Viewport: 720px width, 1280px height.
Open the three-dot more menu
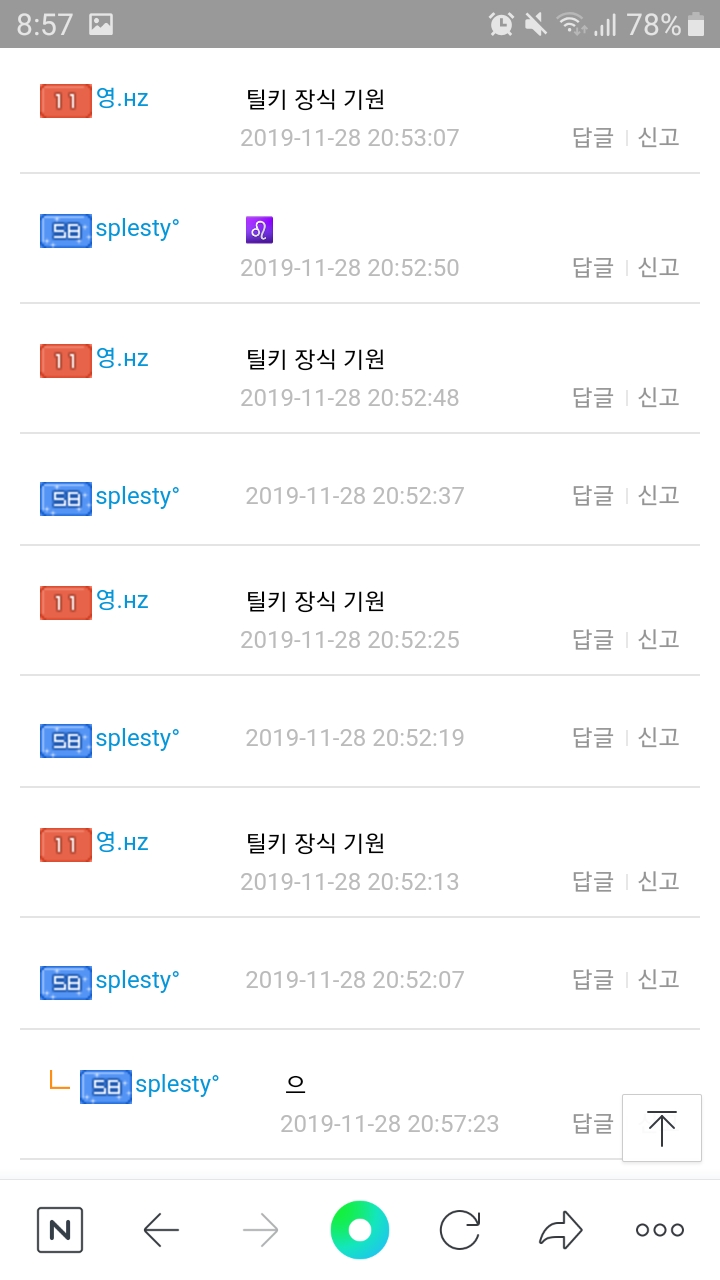point(660,1230)
